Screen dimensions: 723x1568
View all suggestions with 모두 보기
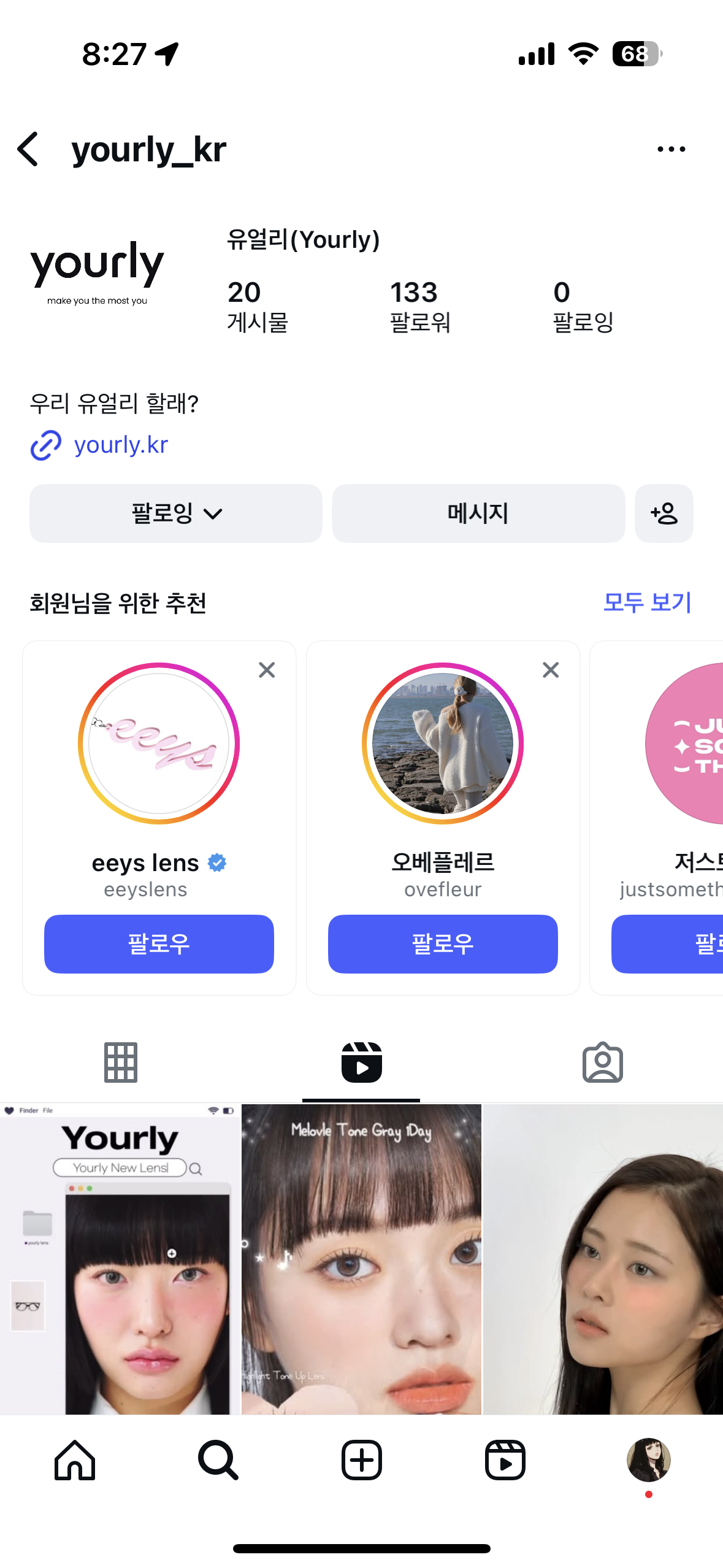coord(647,602)
